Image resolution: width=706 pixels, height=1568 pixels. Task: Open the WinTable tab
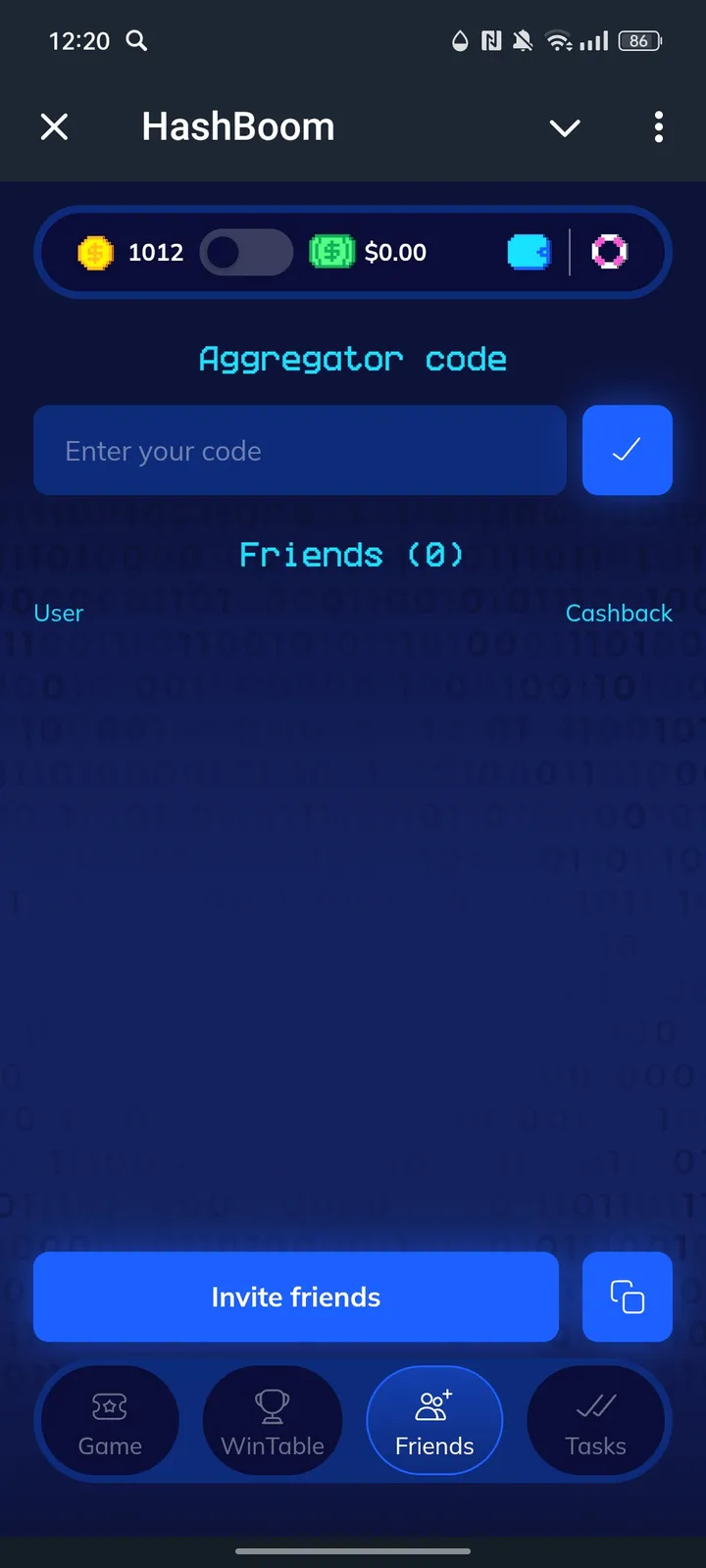click(x=273, y=1421)
